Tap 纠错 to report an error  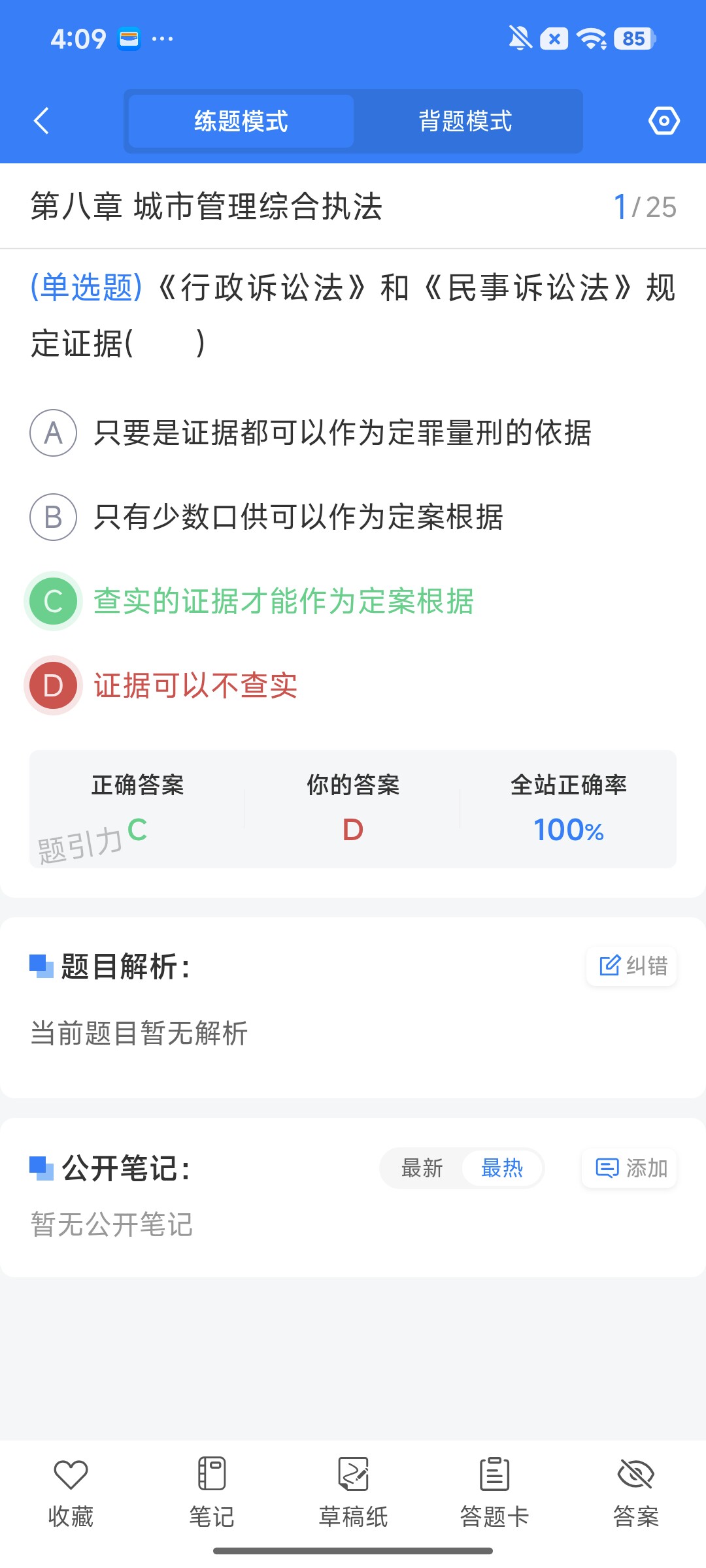632,966
